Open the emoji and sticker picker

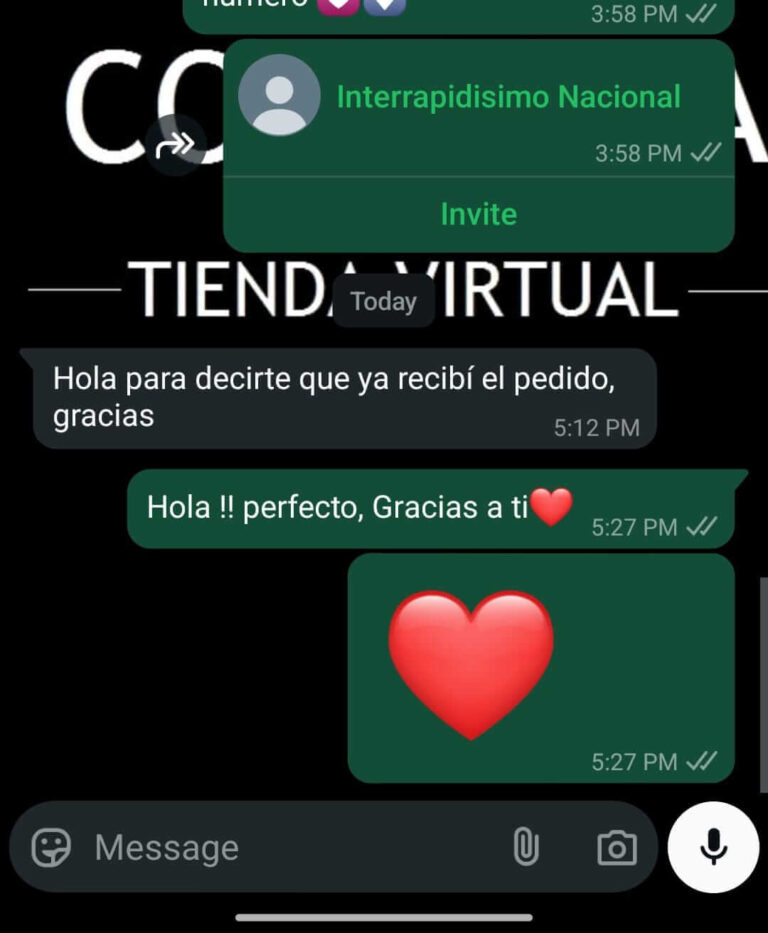(x=51, y=848)
